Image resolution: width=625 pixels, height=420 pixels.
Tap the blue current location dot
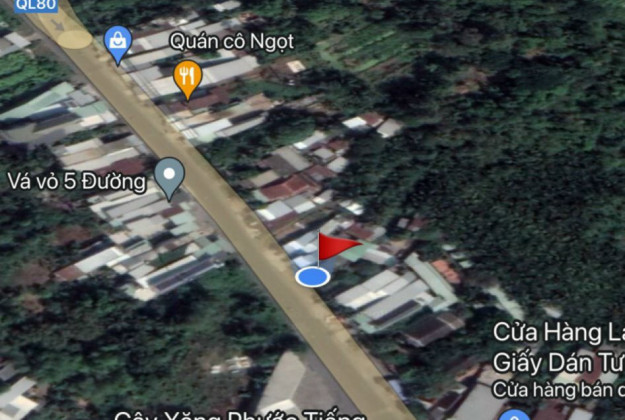pyautogui.click(x=313, y=276)
